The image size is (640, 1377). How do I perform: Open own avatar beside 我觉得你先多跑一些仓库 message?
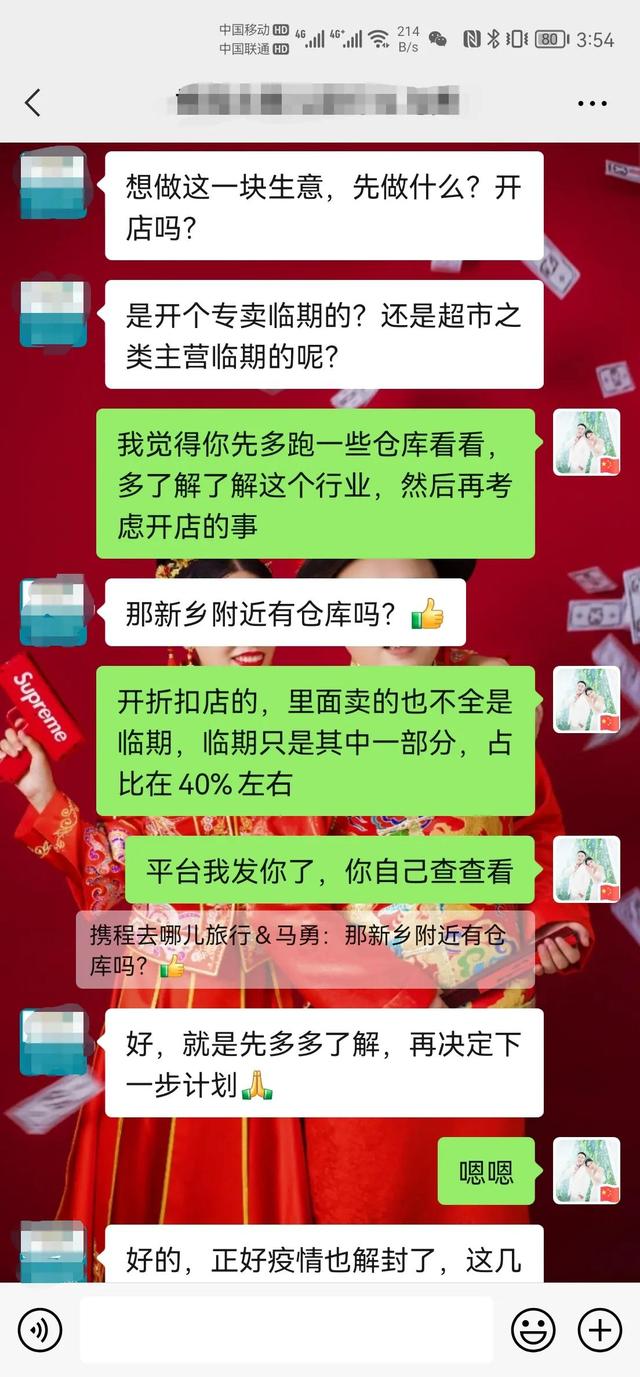point(587,442)
